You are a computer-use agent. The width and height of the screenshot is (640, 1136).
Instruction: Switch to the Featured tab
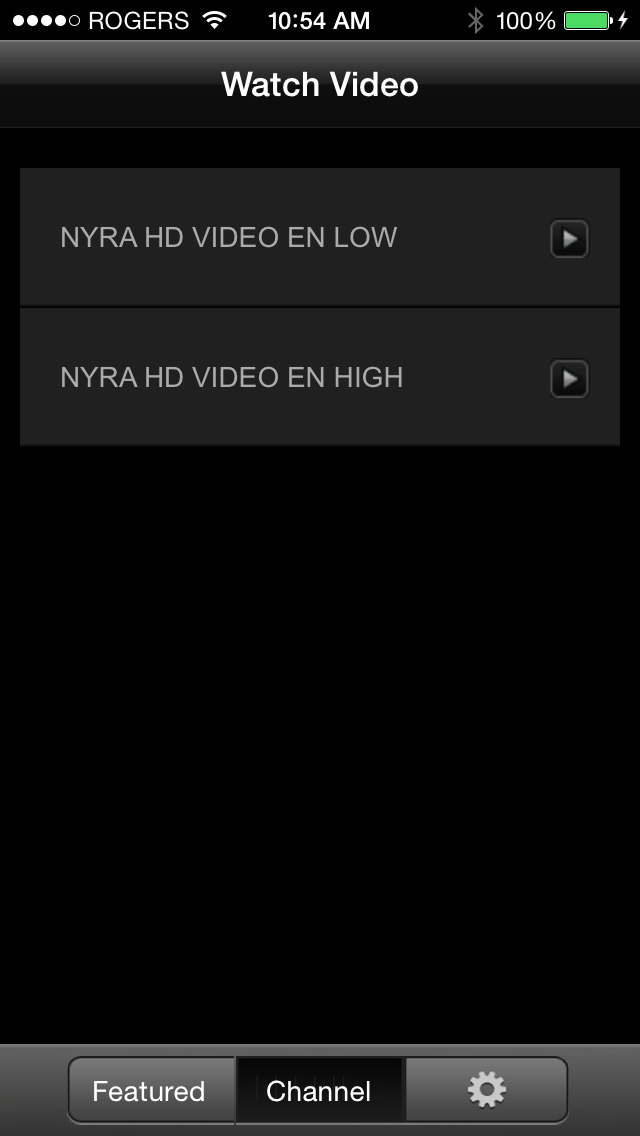[150, 1091]
